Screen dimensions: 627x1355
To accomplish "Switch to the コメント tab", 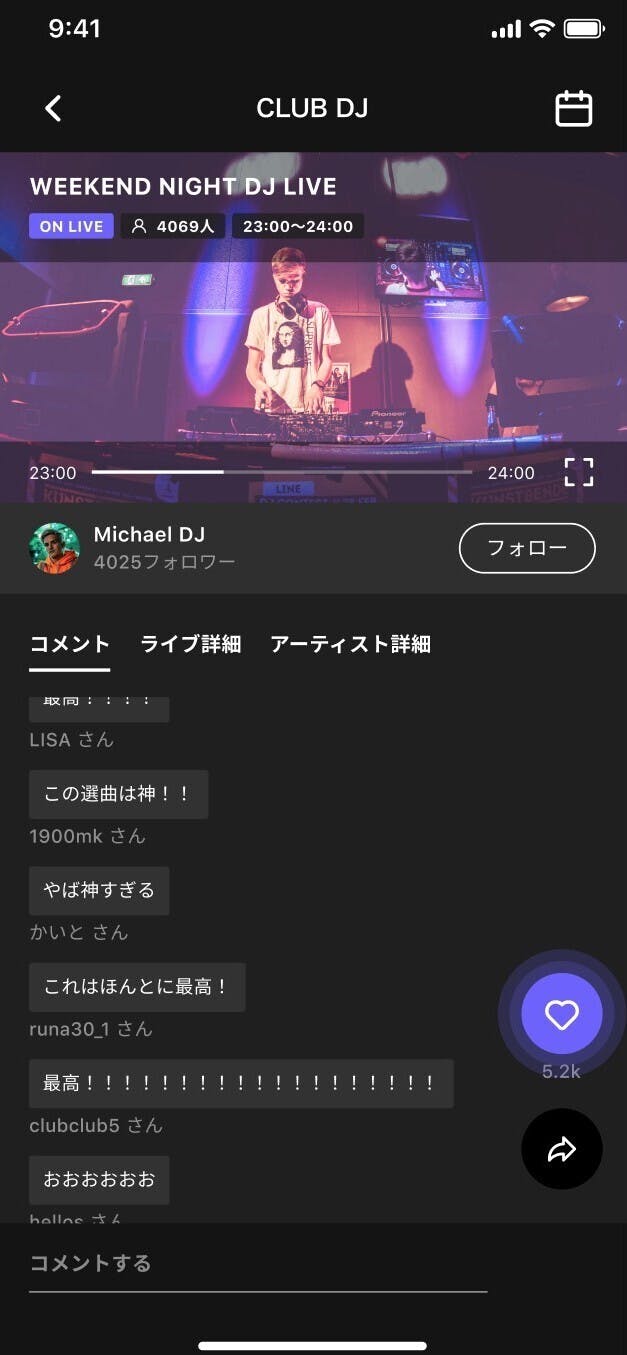I will click(69, 644).
